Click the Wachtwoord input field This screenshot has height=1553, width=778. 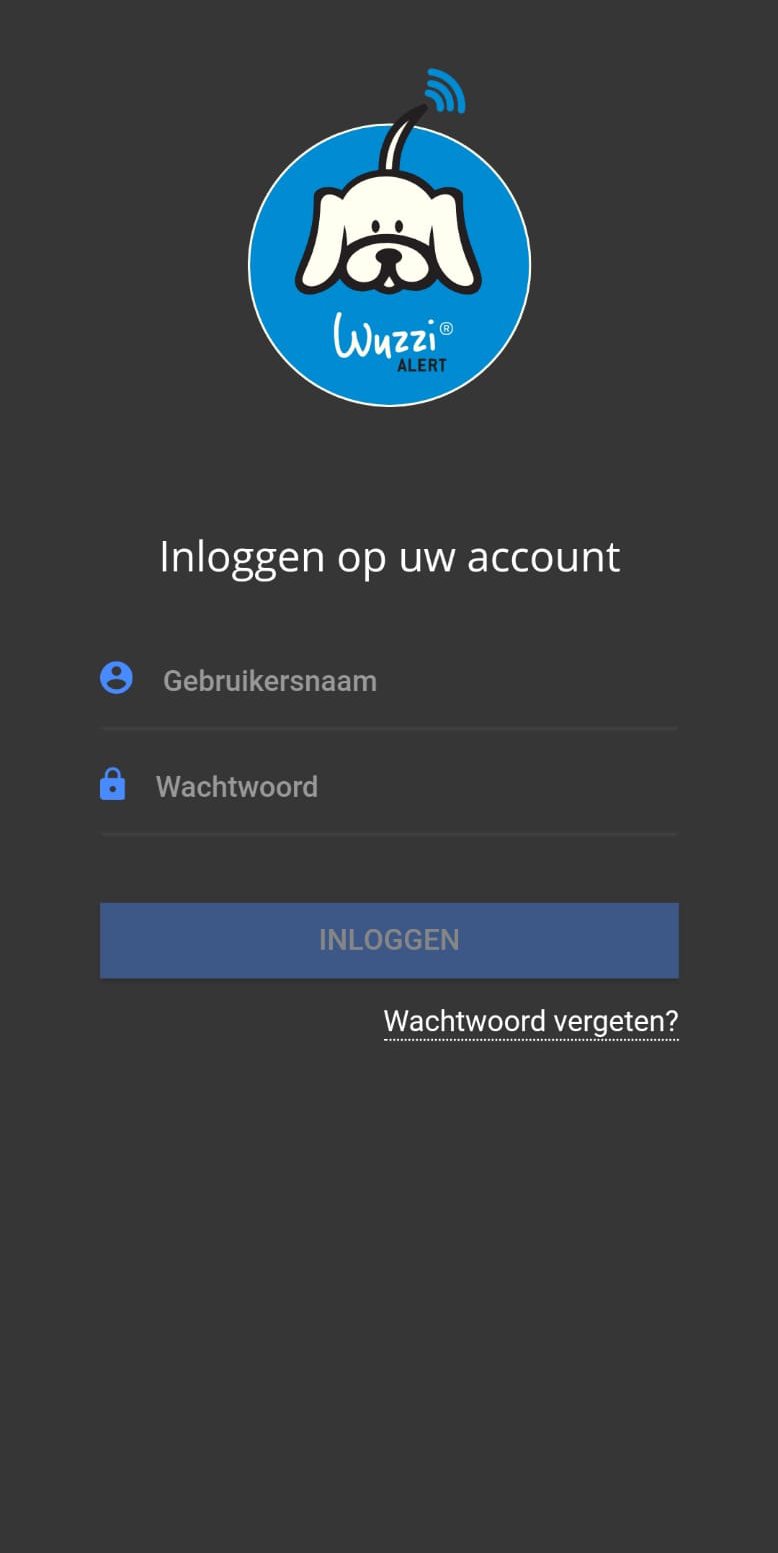(400, 787)
